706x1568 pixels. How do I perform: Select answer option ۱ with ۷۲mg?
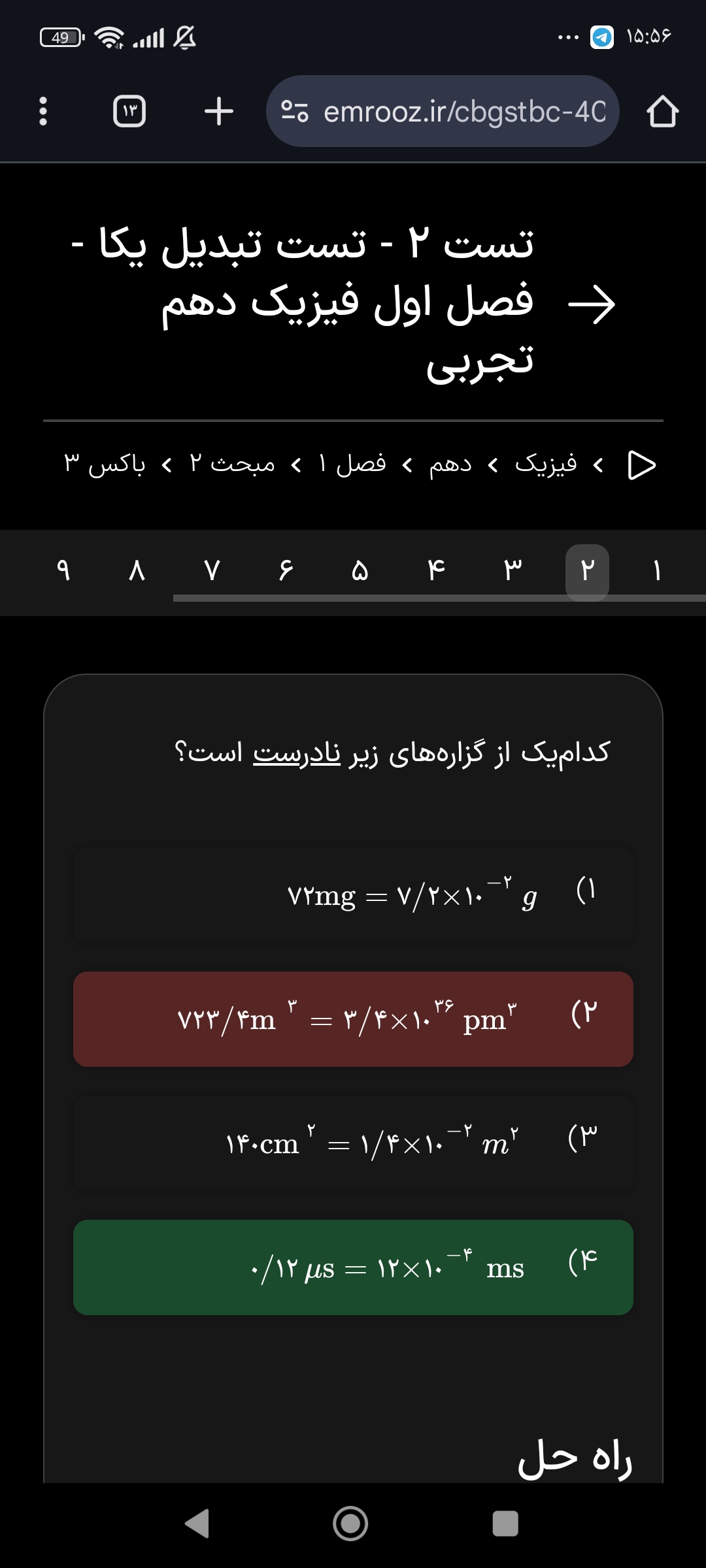pos(353,895)
